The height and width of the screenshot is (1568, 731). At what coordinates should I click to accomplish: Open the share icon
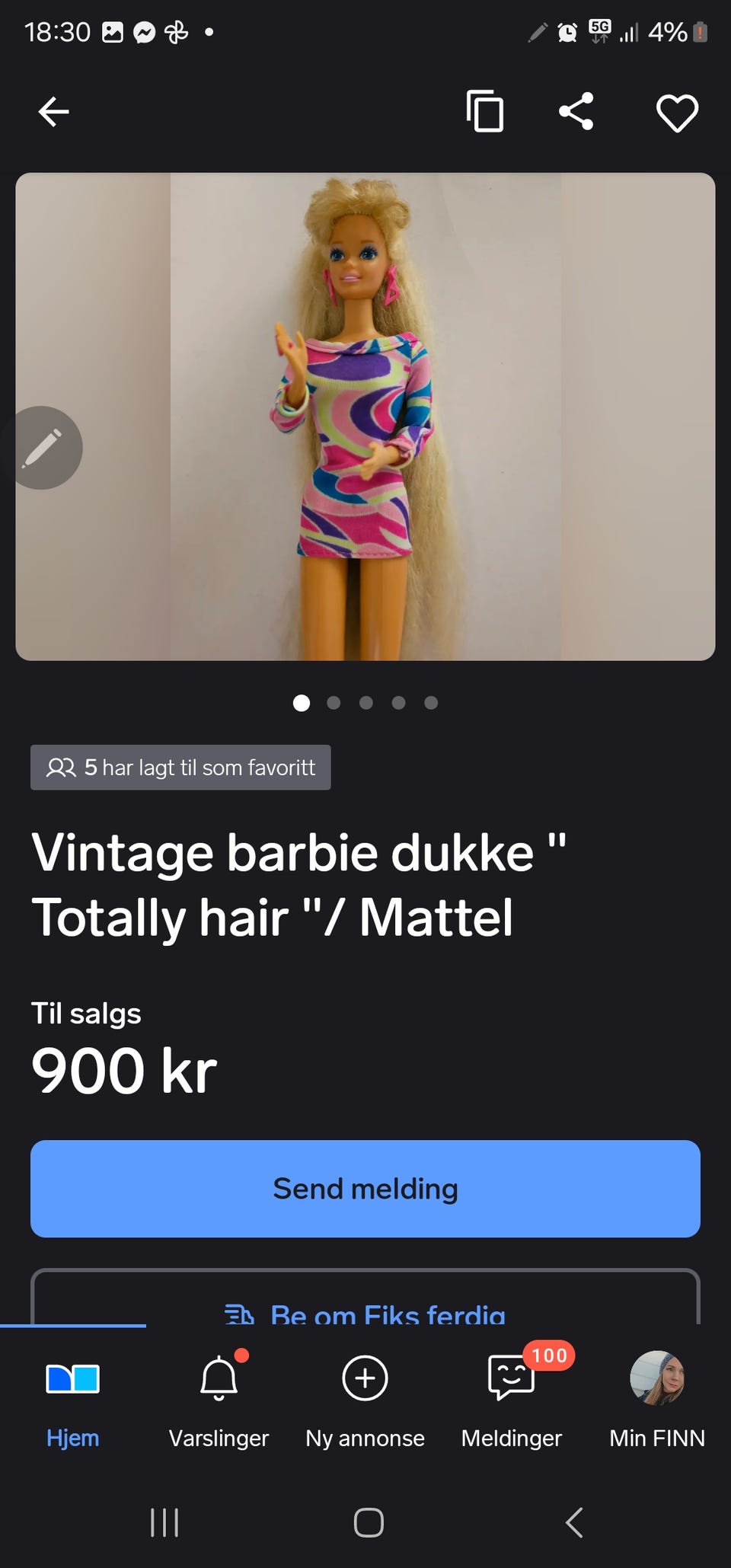pyautogui.click(x=576, y=112)
